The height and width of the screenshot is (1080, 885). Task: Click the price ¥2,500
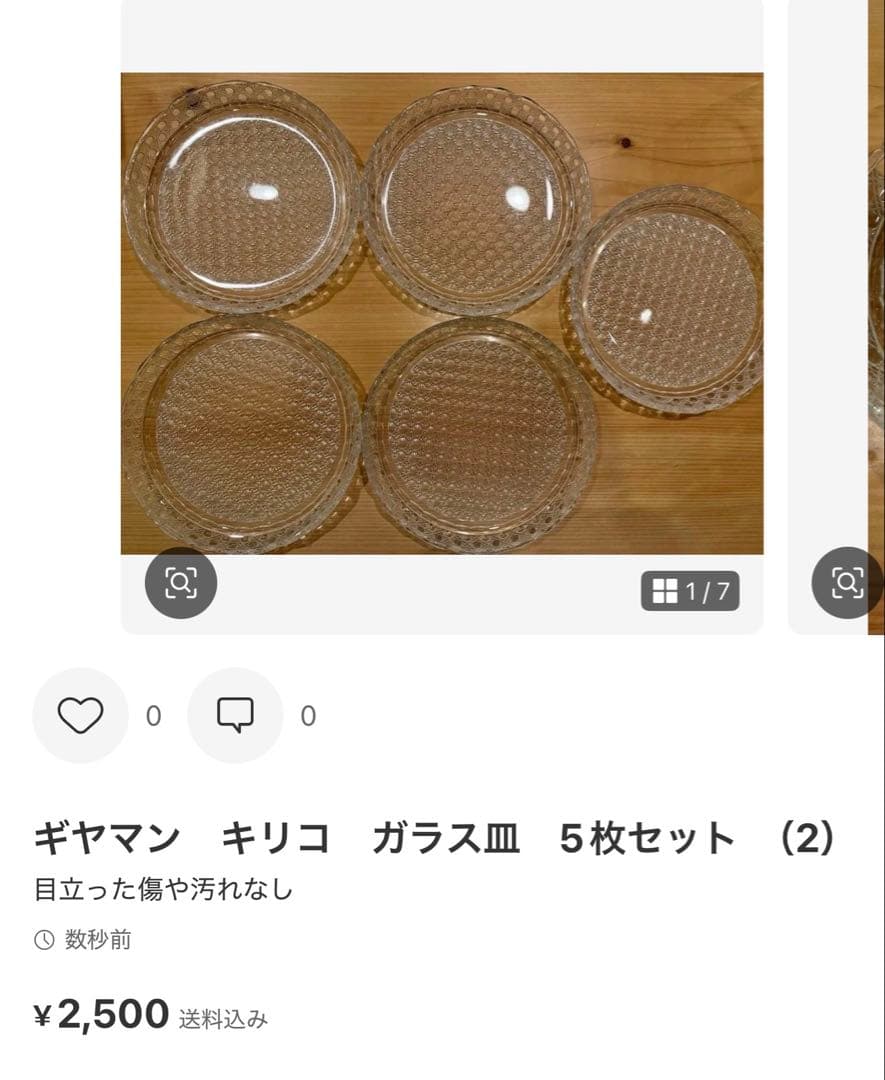point(102,1013)
